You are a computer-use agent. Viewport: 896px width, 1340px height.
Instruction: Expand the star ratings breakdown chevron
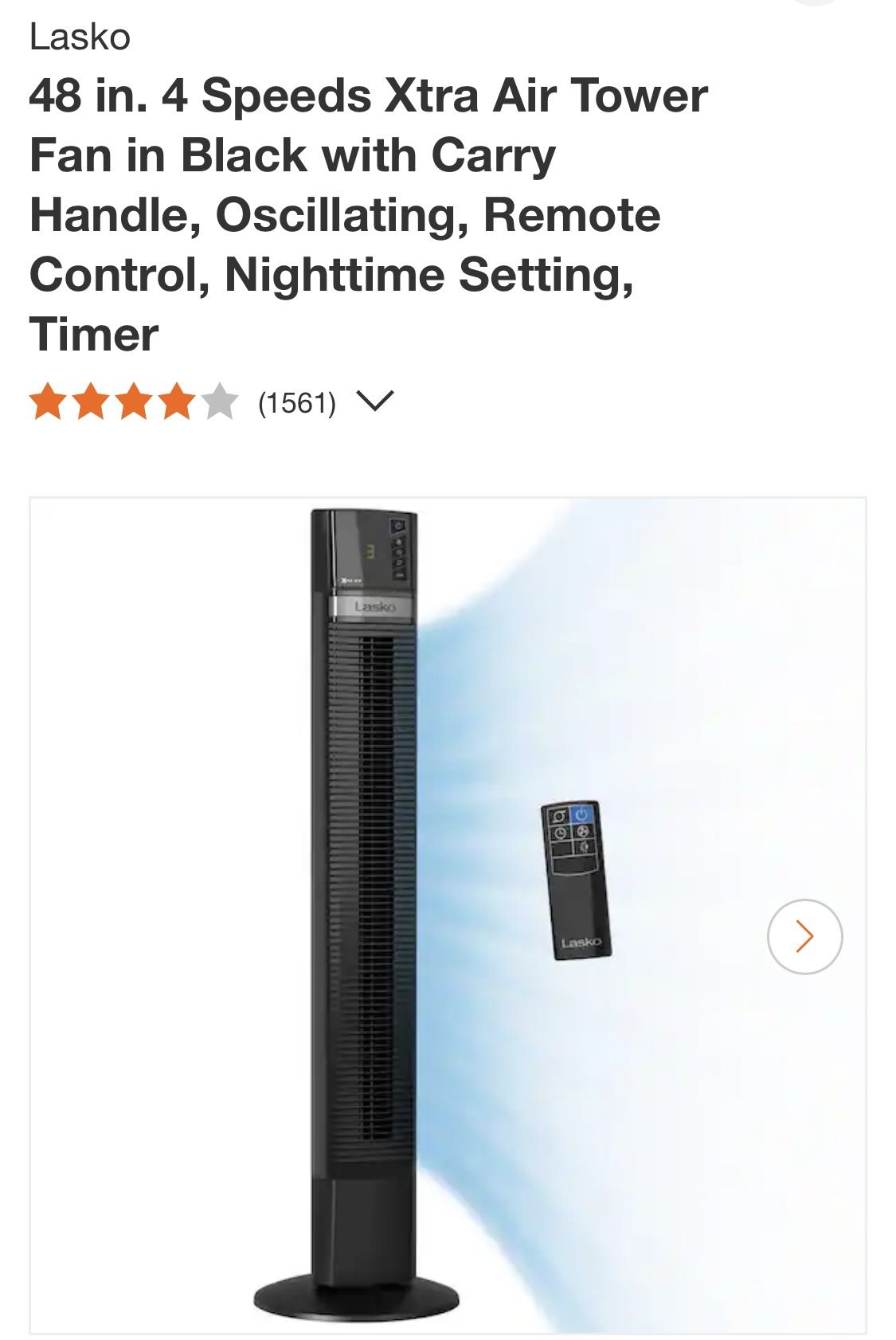374,402
